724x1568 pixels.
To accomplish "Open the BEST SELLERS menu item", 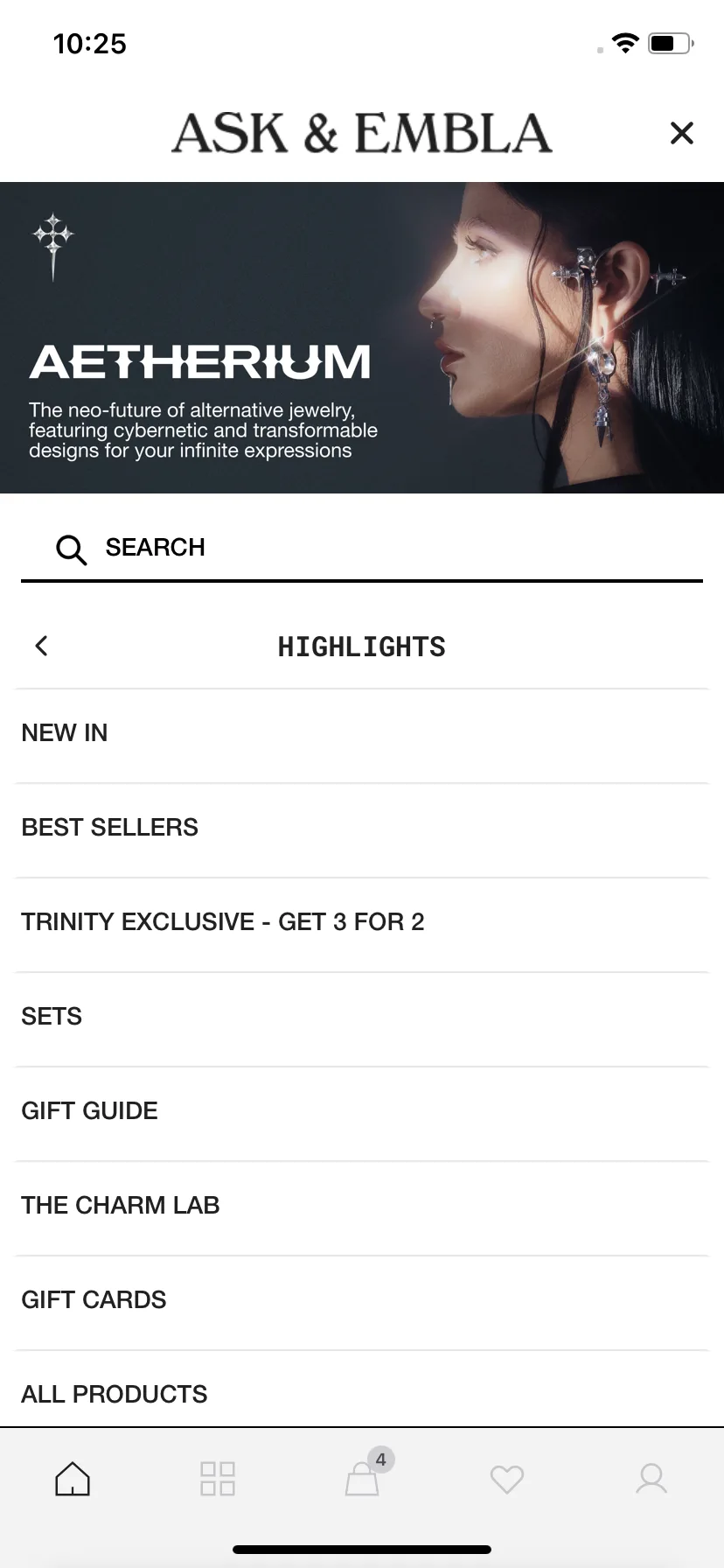I will click(x=110, y=827).
